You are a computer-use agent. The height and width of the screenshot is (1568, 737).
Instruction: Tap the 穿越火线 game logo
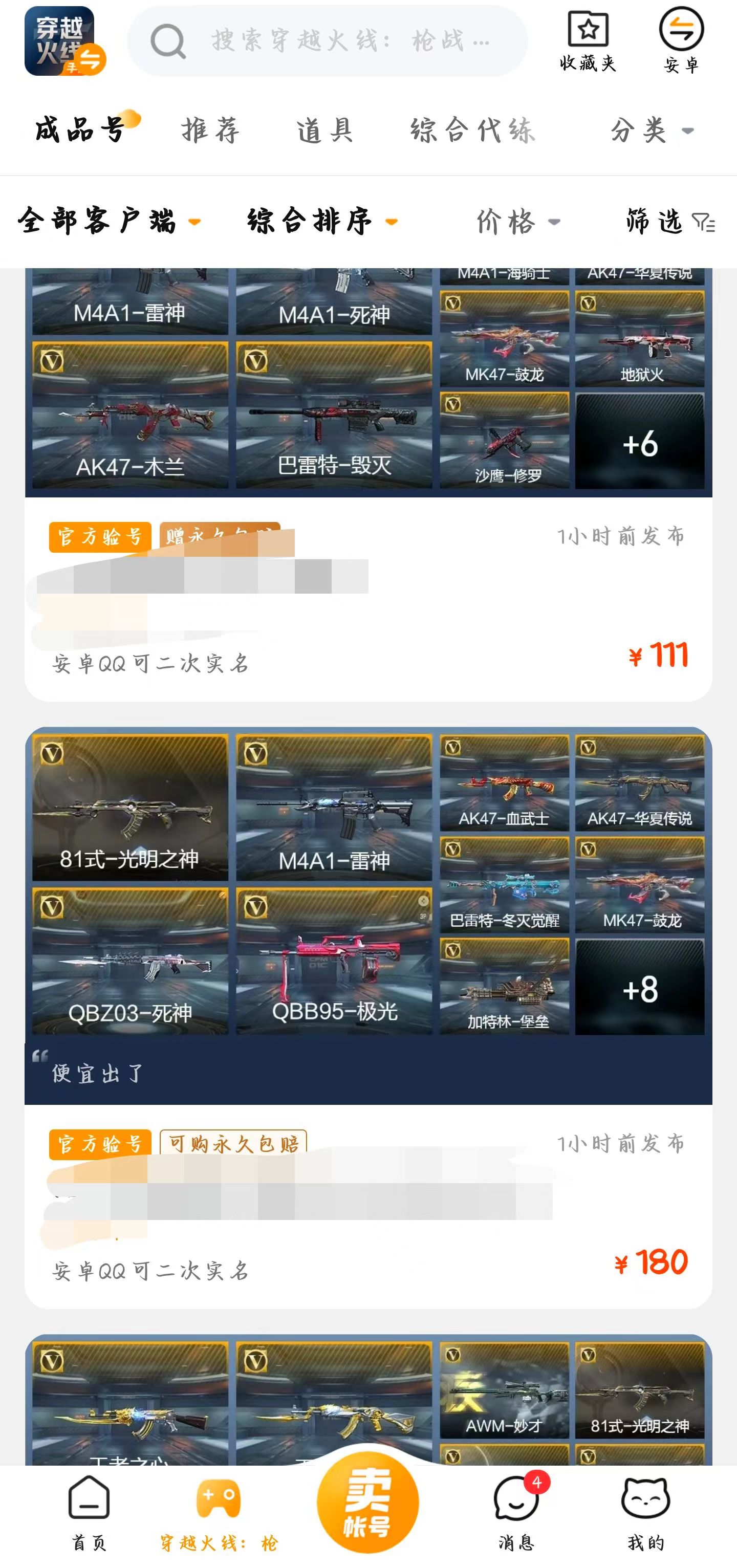tap(64, 41)
